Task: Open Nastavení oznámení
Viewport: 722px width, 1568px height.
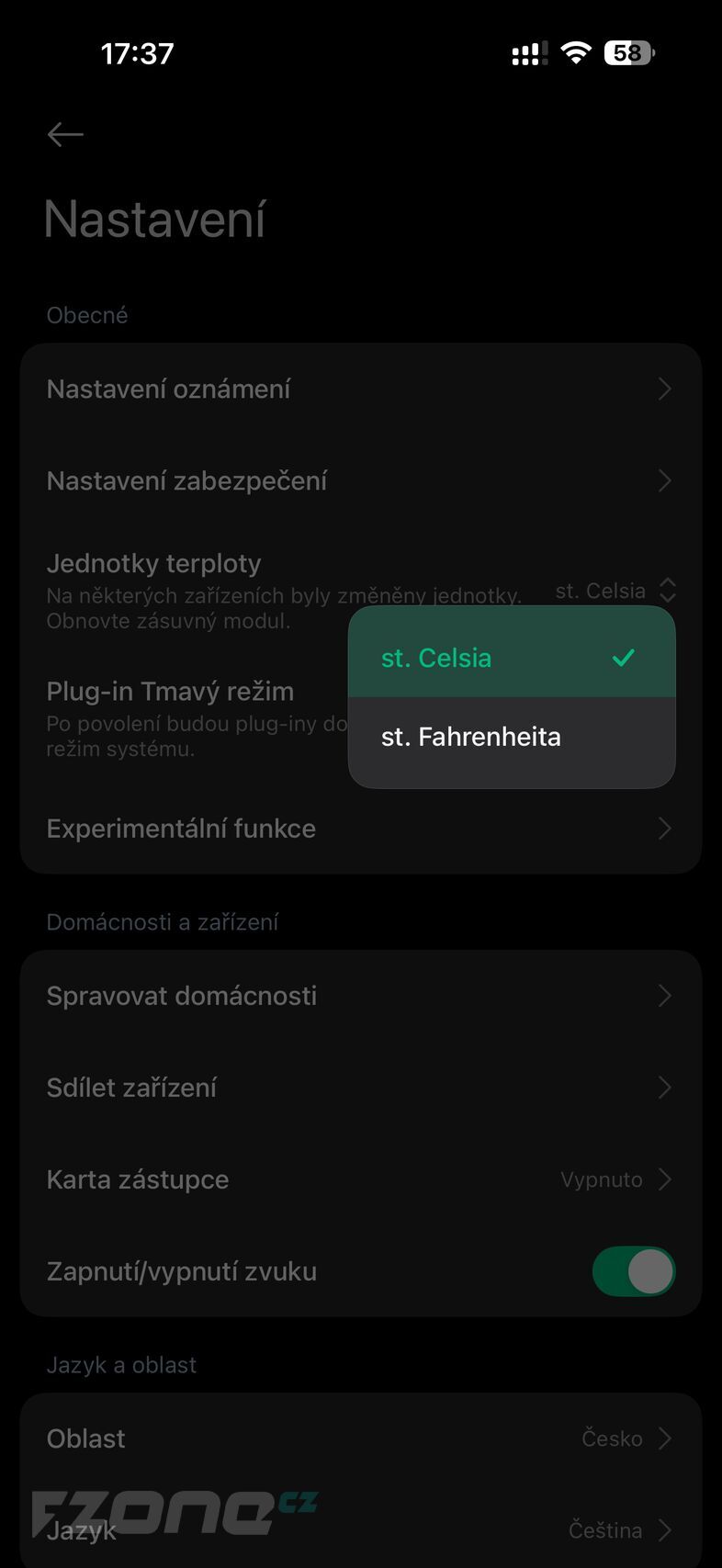Action: pos(360,389)
